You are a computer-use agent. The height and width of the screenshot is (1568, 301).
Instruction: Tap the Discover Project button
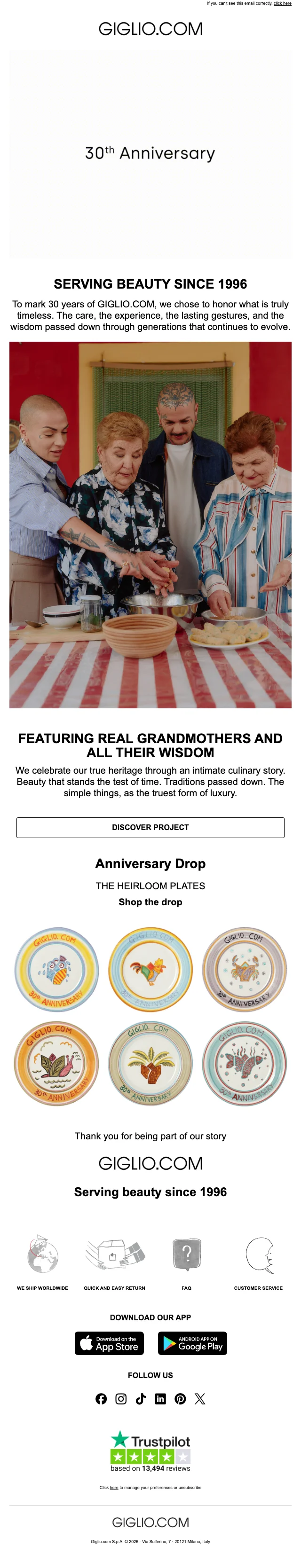[150, 827]
